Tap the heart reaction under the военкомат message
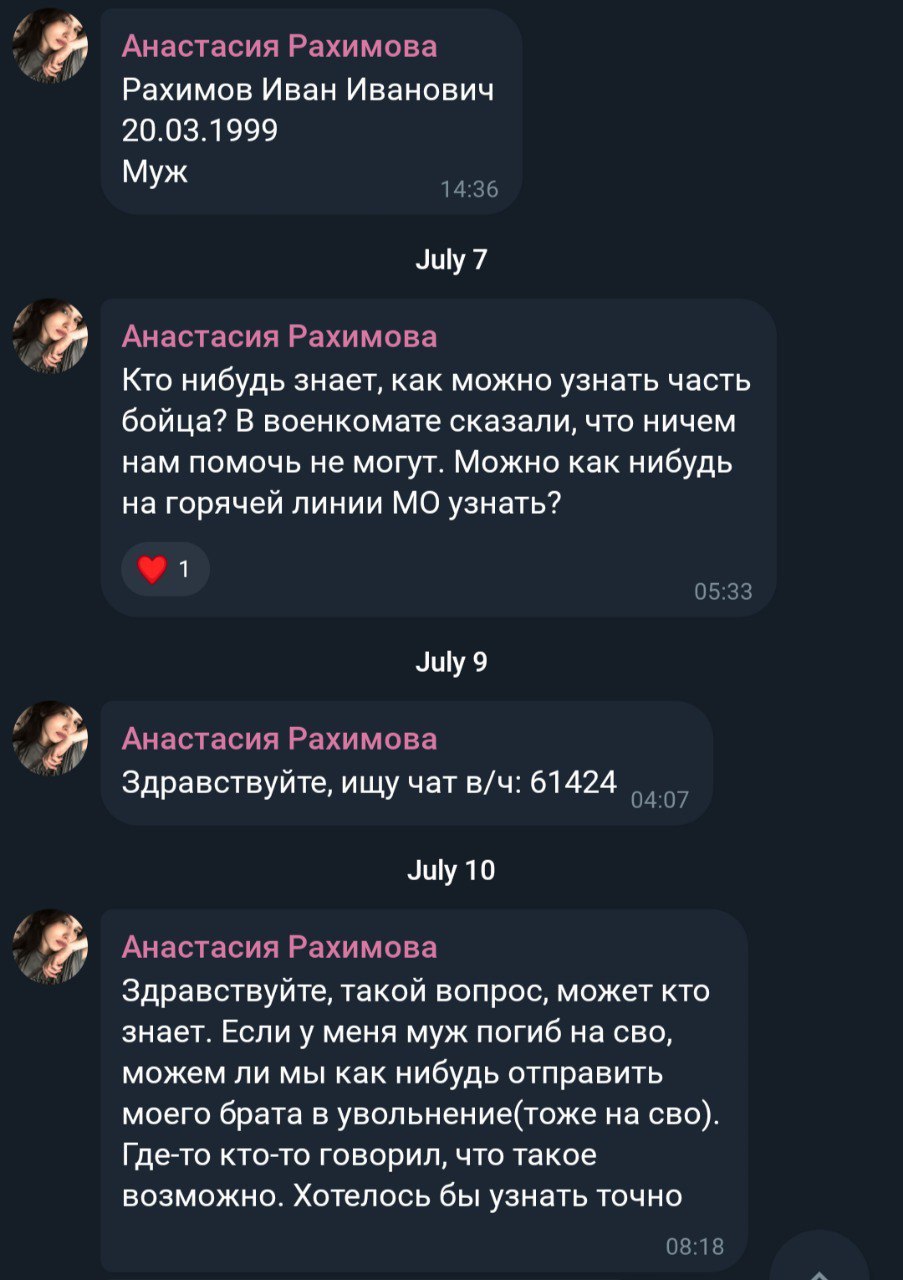 [x=165, y=570]
